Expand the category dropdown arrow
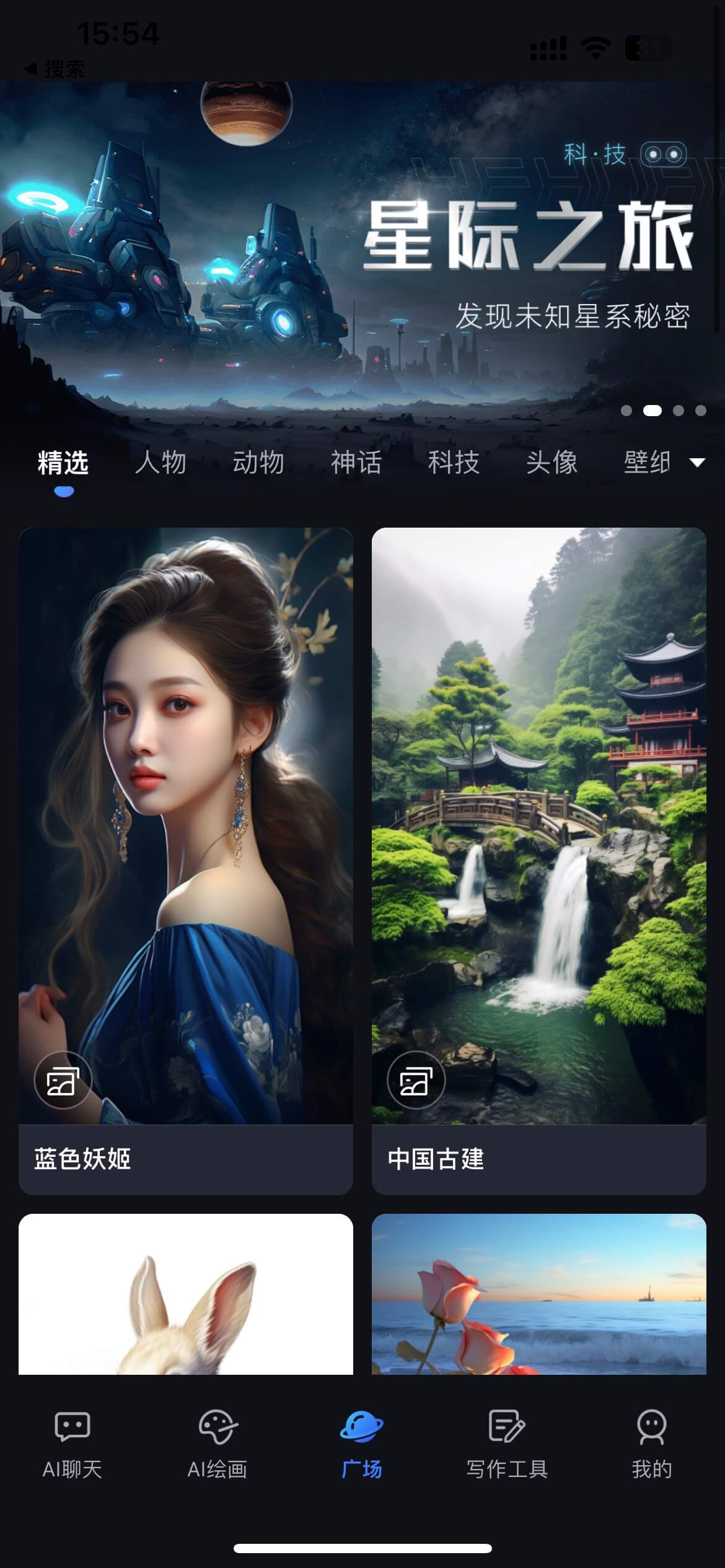The width and height of the screenshot is (725, 1568). [x=698, y=462]
